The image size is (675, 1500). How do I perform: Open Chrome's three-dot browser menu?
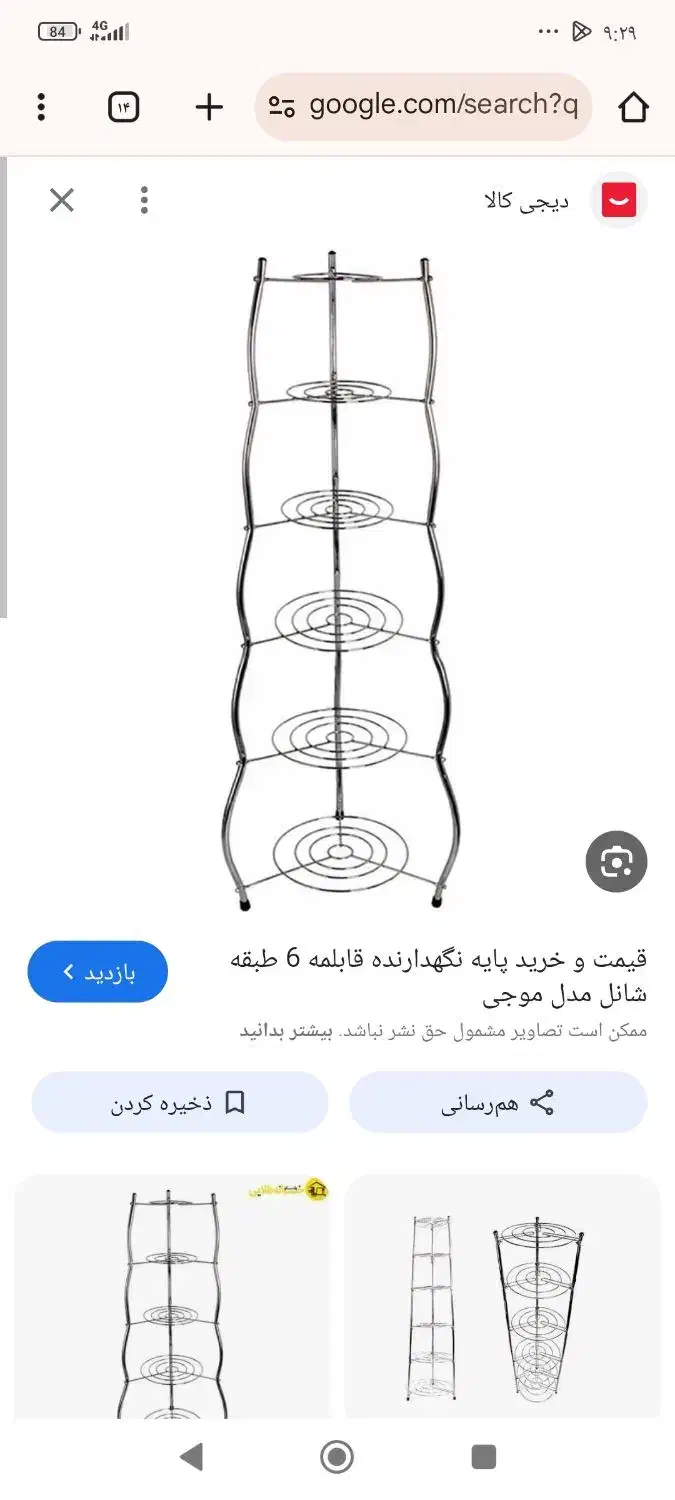41,107
